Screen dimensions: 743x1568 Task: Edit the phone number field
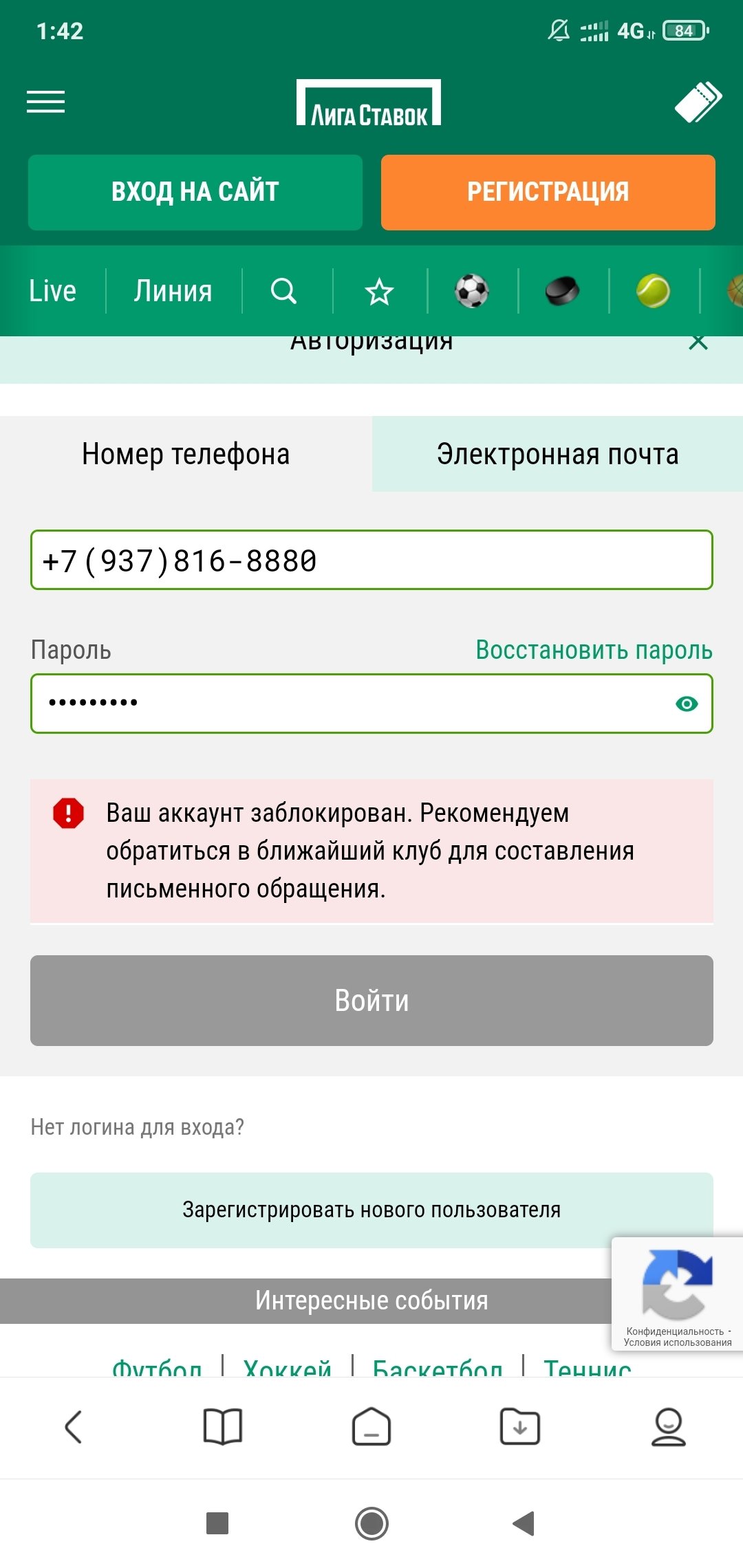tap(371, 560)
